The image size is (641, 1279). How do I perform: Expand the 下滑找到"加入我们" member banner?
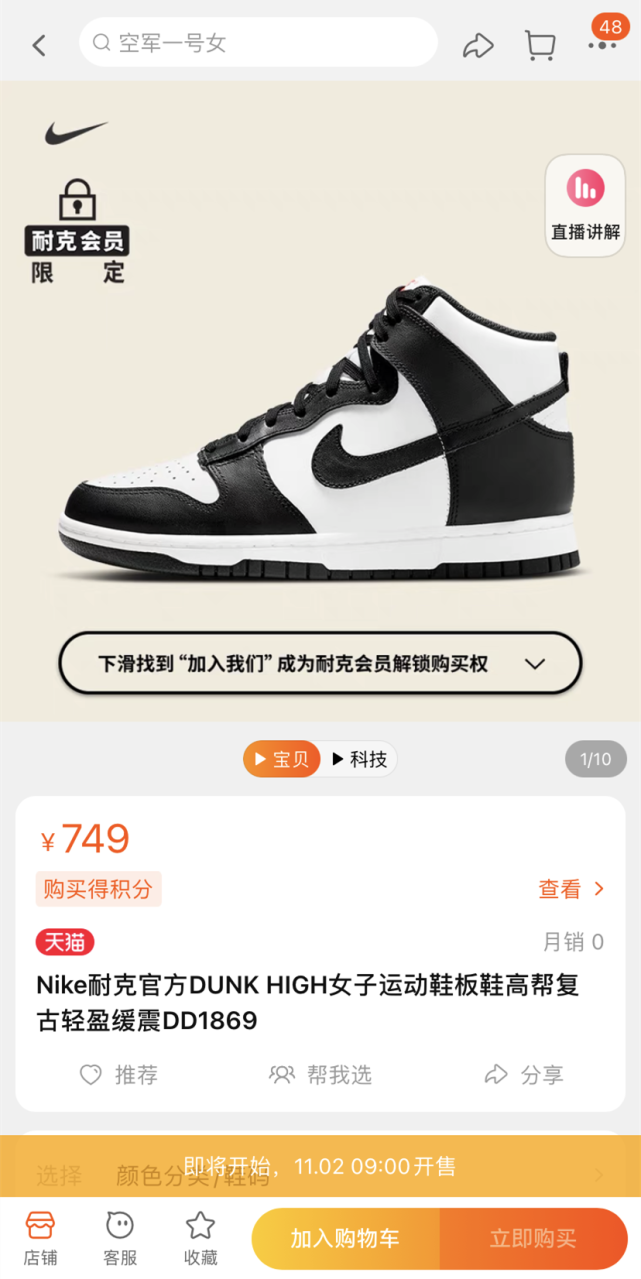pyautogui.click(x=320, y=663)
